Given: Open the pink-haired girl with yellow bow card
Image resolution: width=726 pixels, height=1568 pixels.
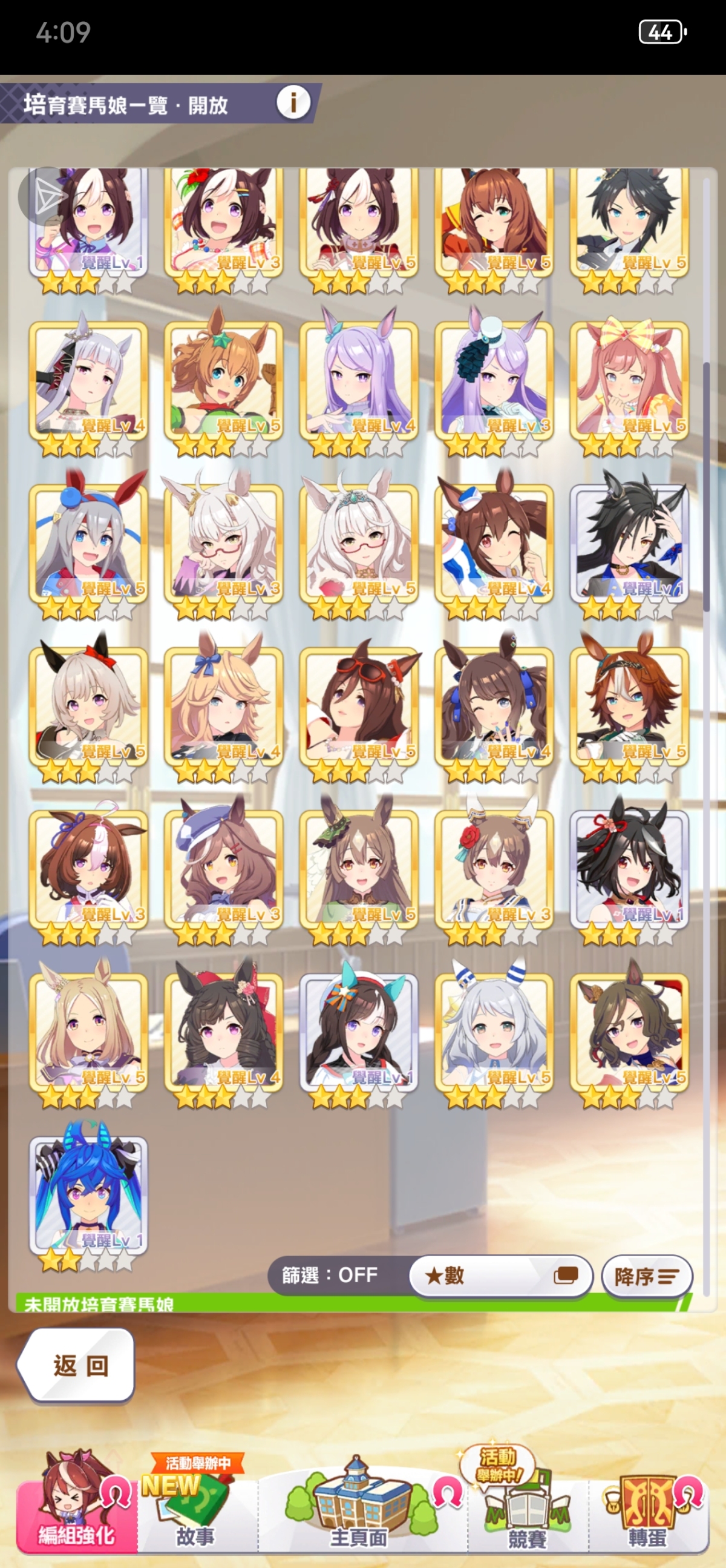Looking at the screenshot, I should click(629, 380).
